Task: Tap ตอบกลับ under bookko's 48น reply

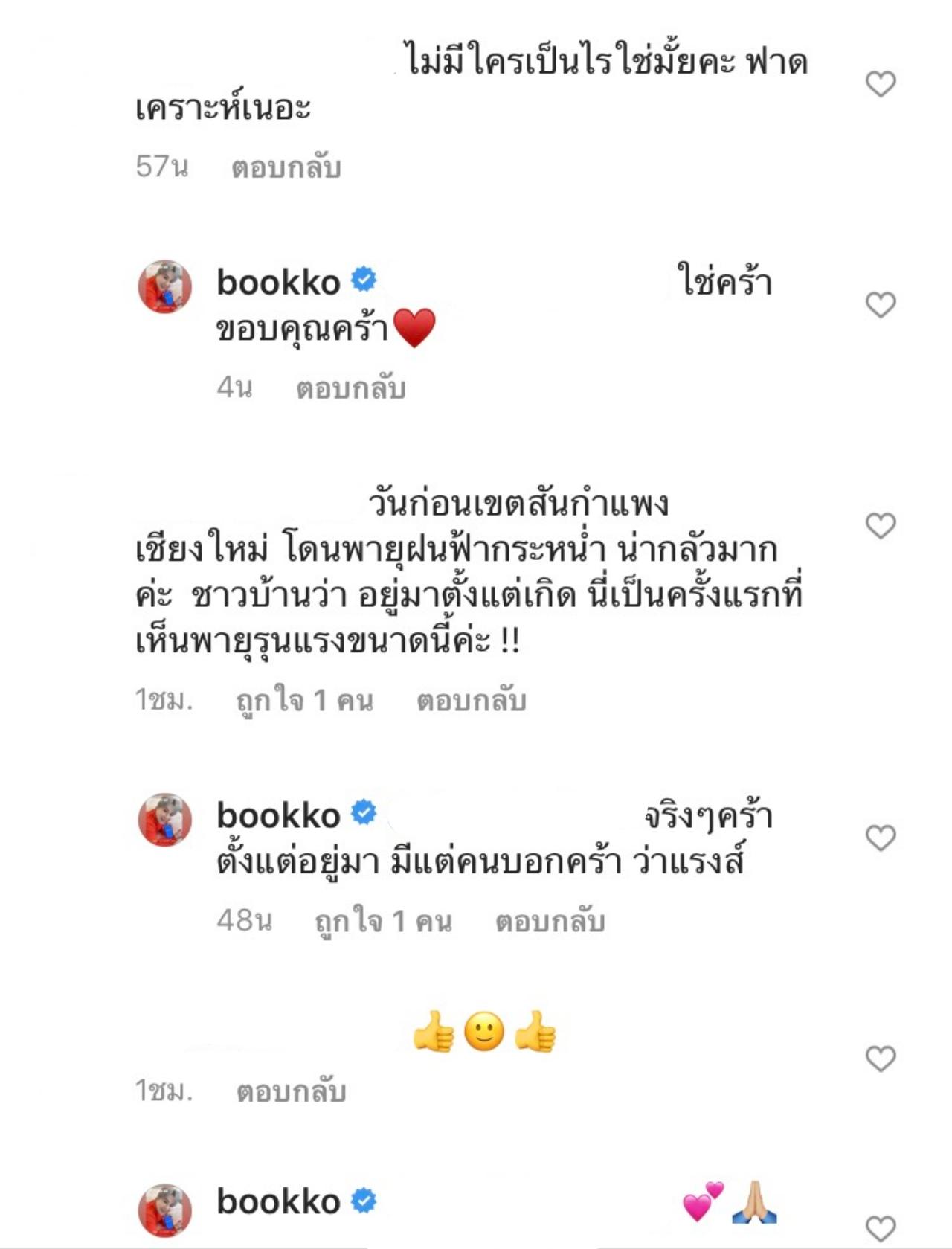Action: (550, 922)
